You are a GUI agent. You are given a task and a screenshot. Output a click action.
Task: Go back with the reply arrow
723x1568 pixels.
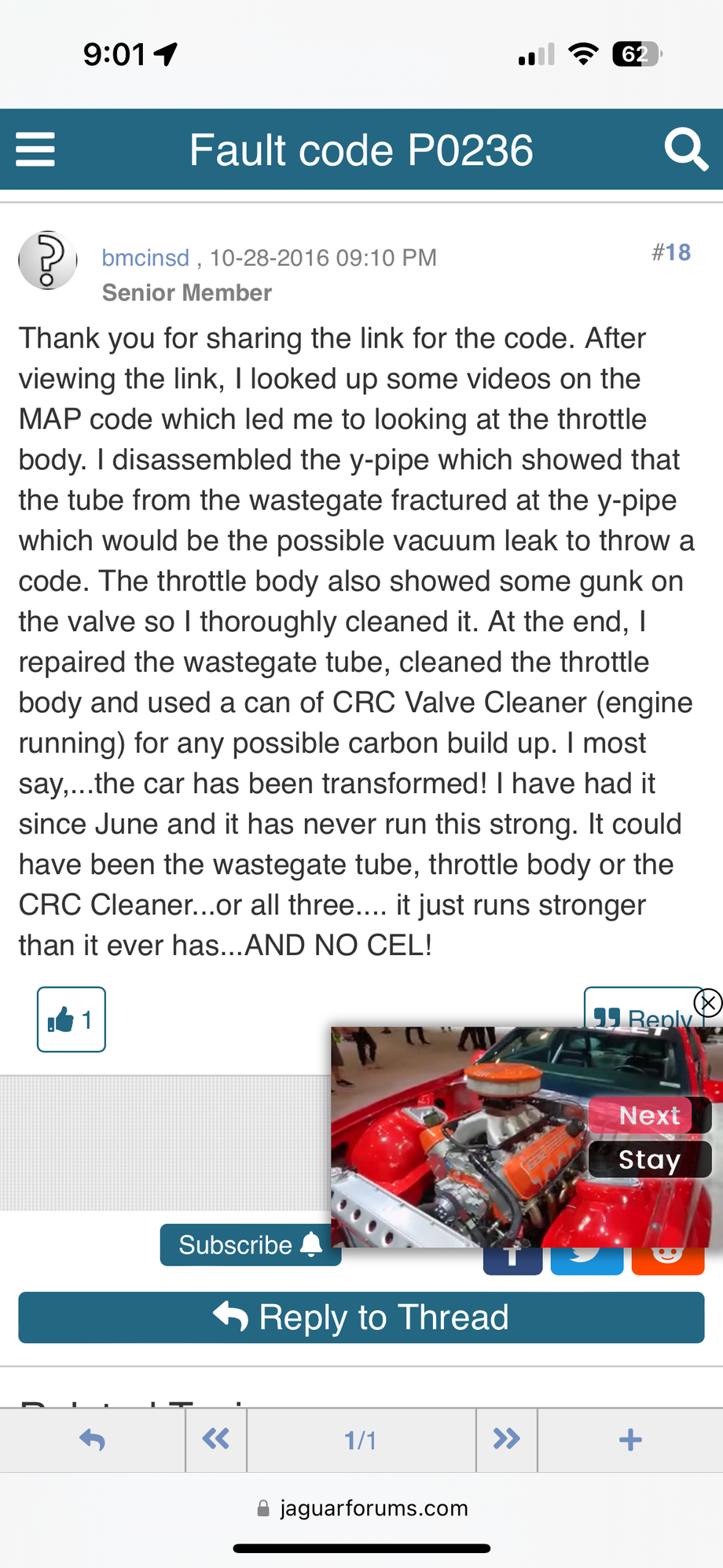[x=93, y=1440]
